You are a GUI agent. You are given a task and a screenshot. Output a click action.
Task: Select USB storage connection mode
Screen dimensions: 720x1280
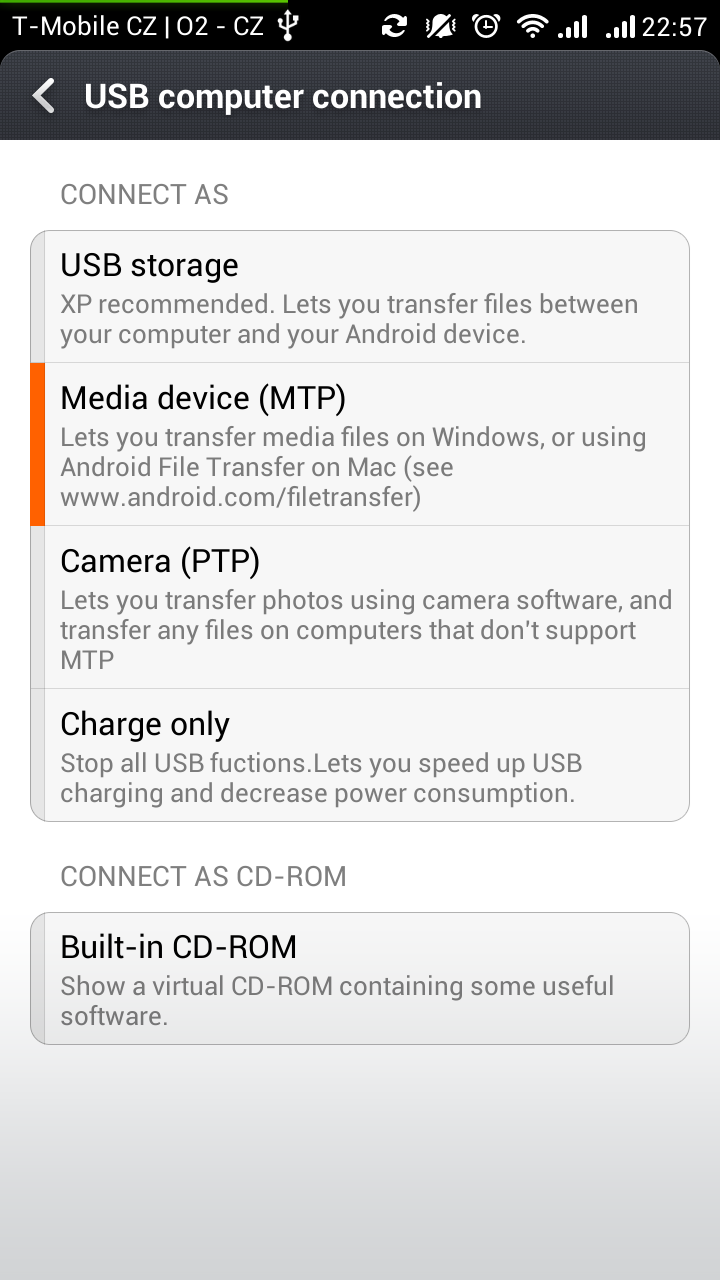pyautogui.click(x=360, y=297)
